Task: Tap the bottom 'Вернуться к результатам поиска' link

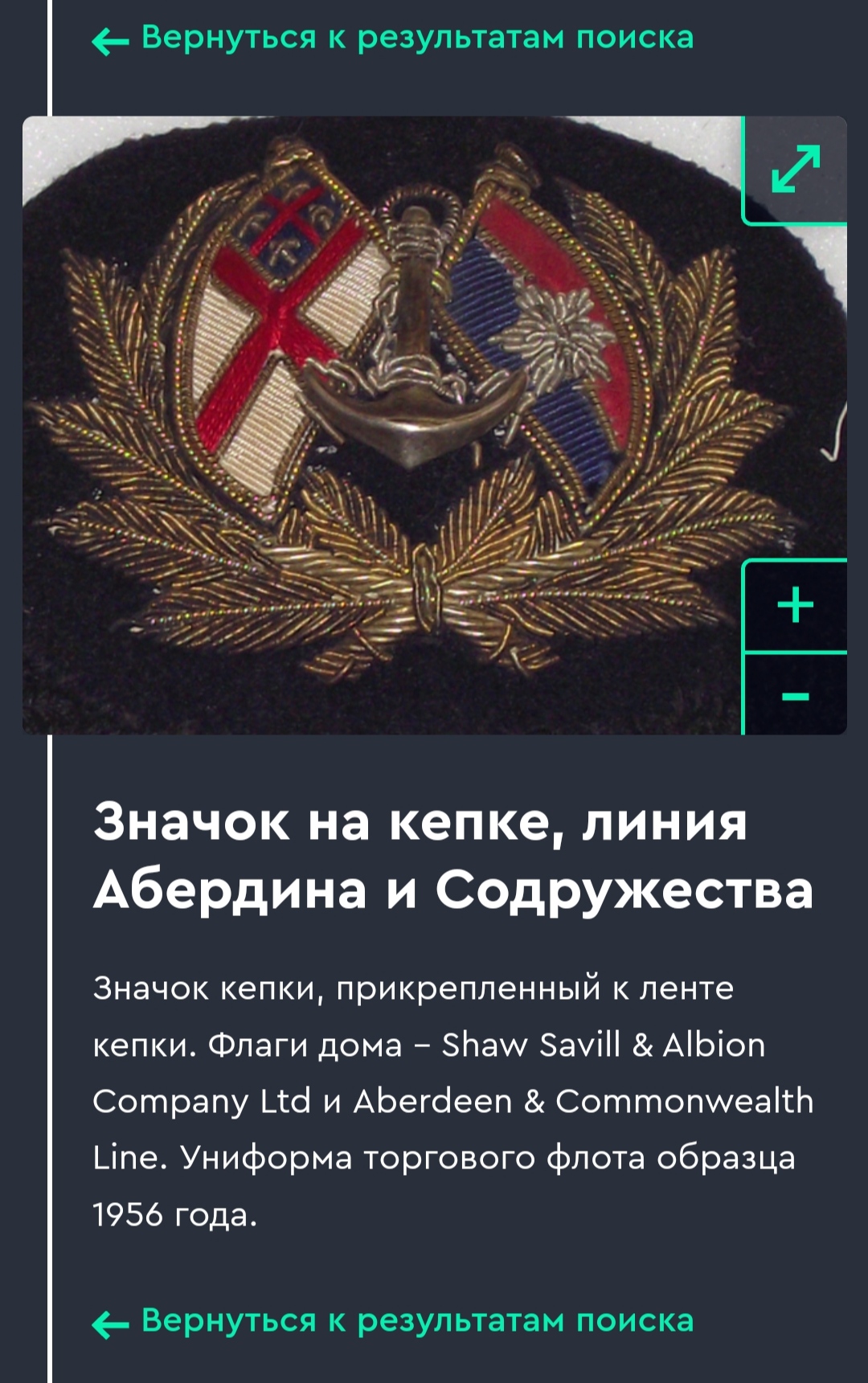Action: (x=393, y=1321)
